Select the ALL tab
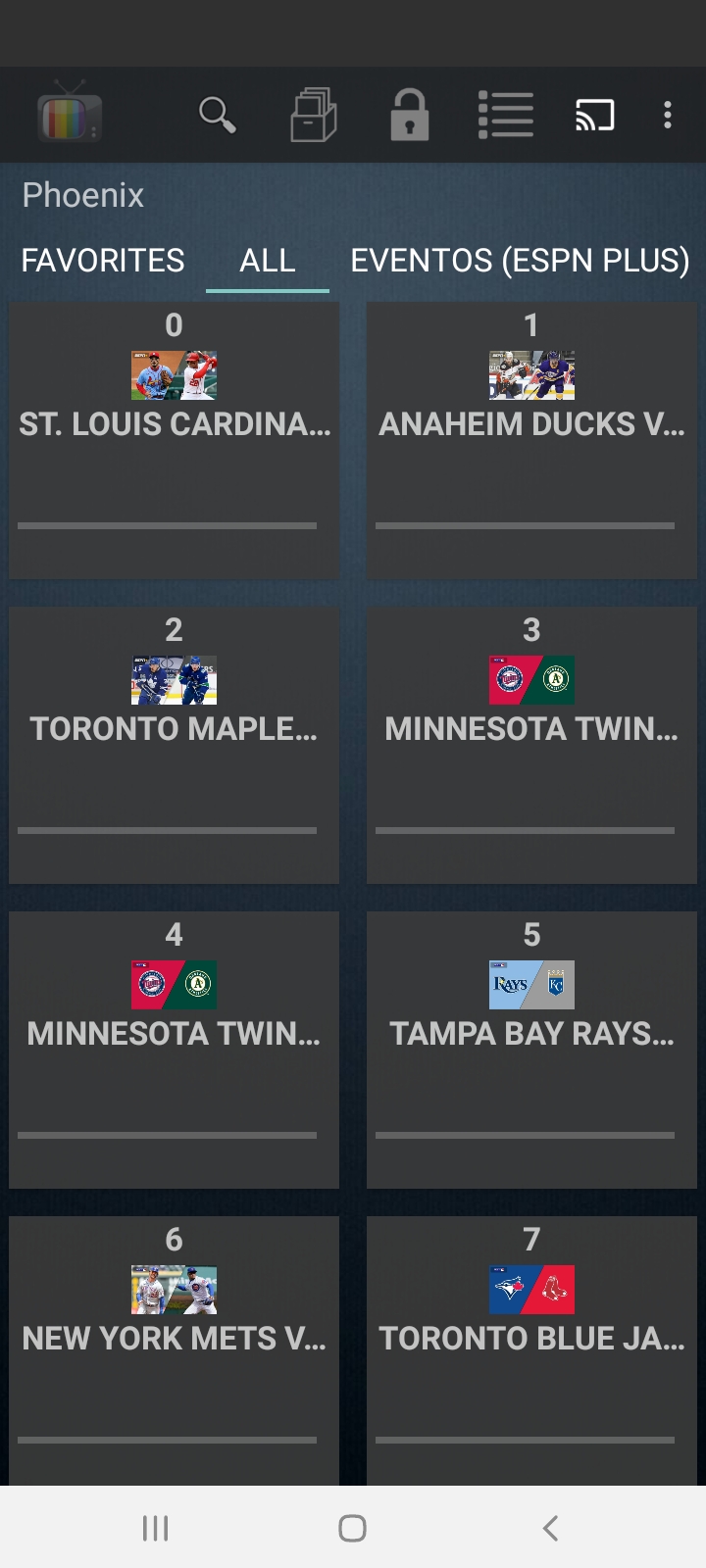The width and height of the screenshot is (706, 1568). tap(268, 261)
